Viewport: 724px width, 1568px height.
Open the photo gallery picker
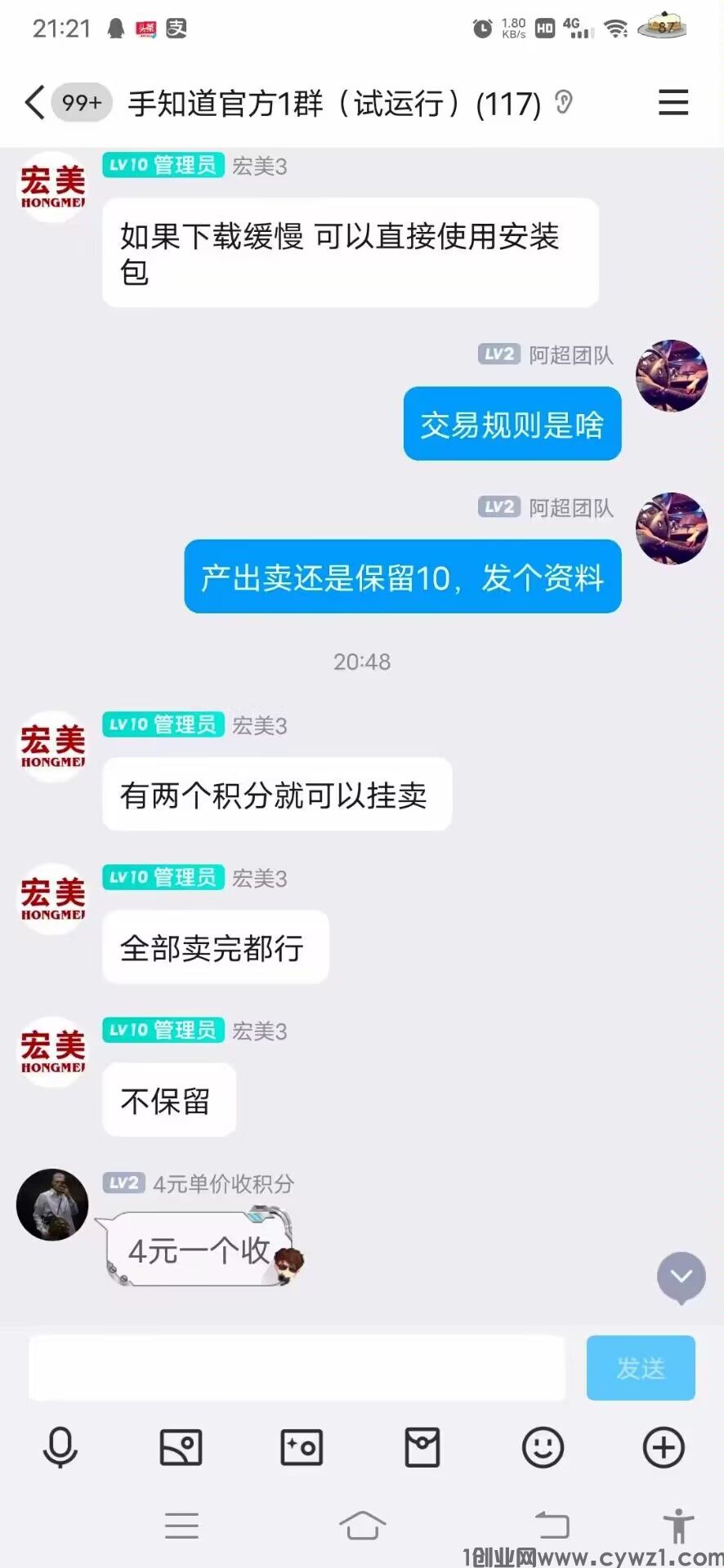[x=181, y=1448]
